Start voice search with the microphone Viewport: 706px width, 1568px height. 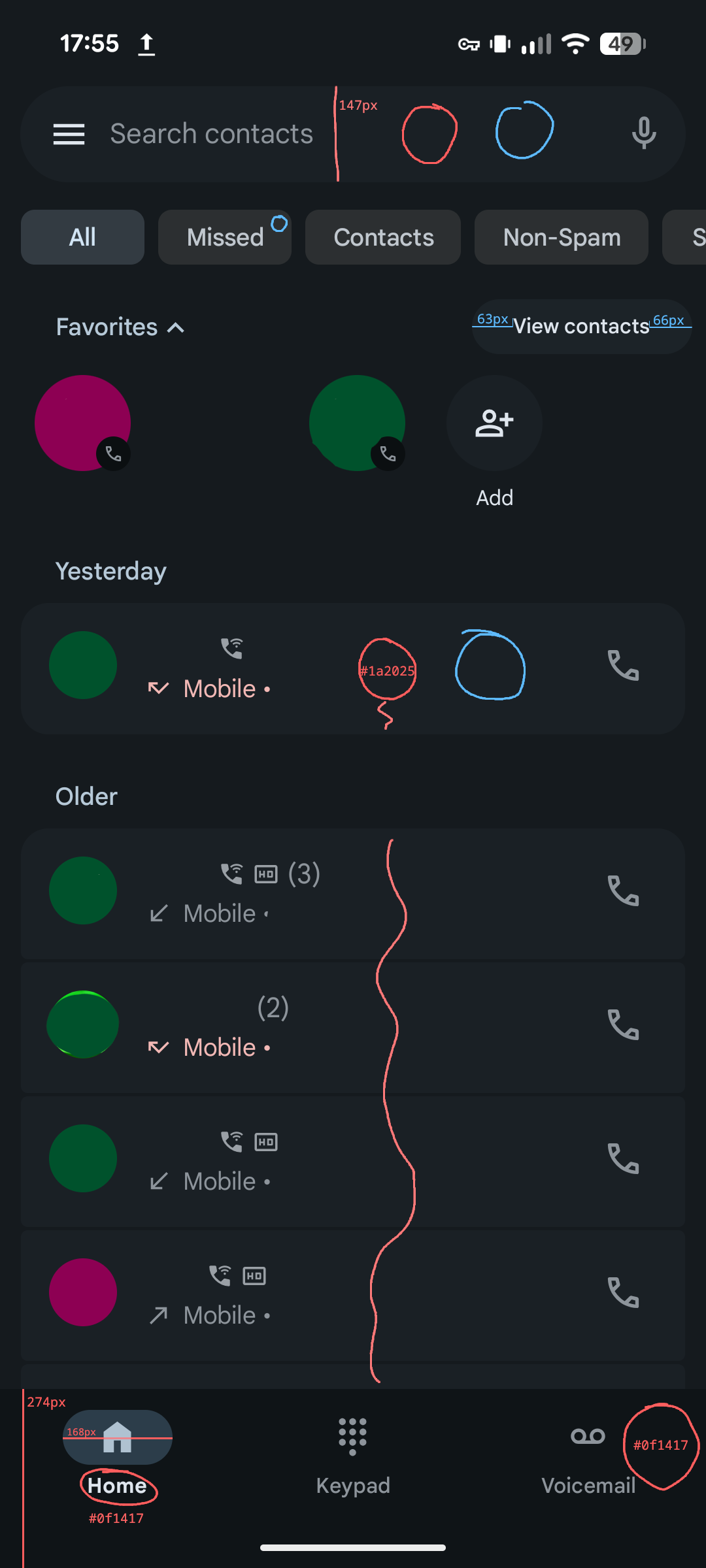643,133
